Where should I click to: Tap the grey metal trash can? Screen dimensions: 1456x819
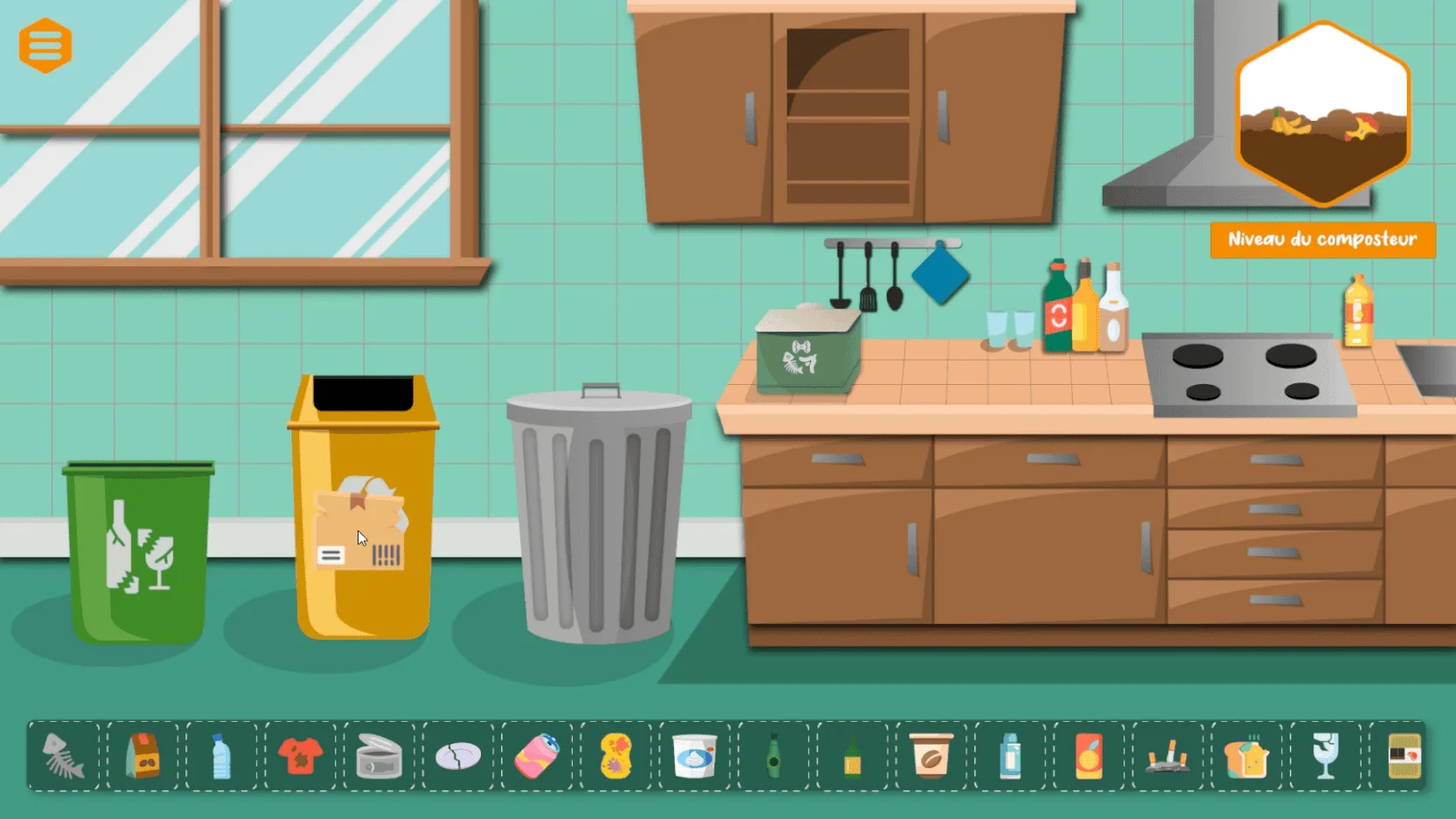point(599,516)
